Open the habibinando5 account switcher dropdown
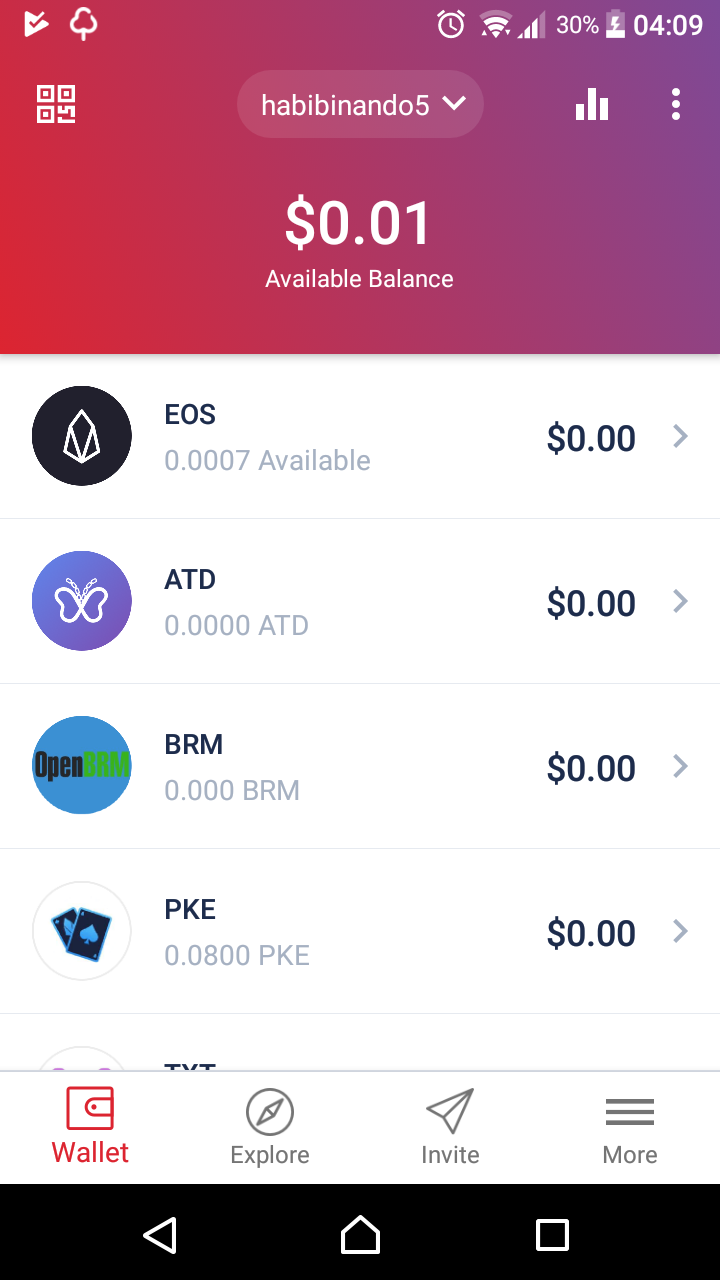 360,103
